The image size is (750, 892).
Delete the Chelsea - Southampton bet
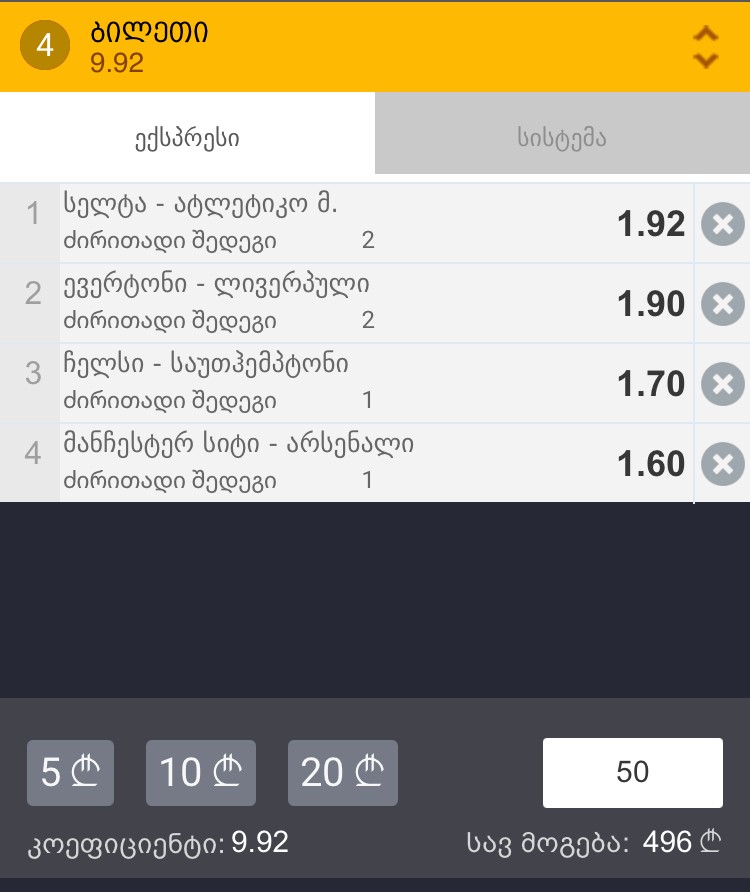(722, 384)
